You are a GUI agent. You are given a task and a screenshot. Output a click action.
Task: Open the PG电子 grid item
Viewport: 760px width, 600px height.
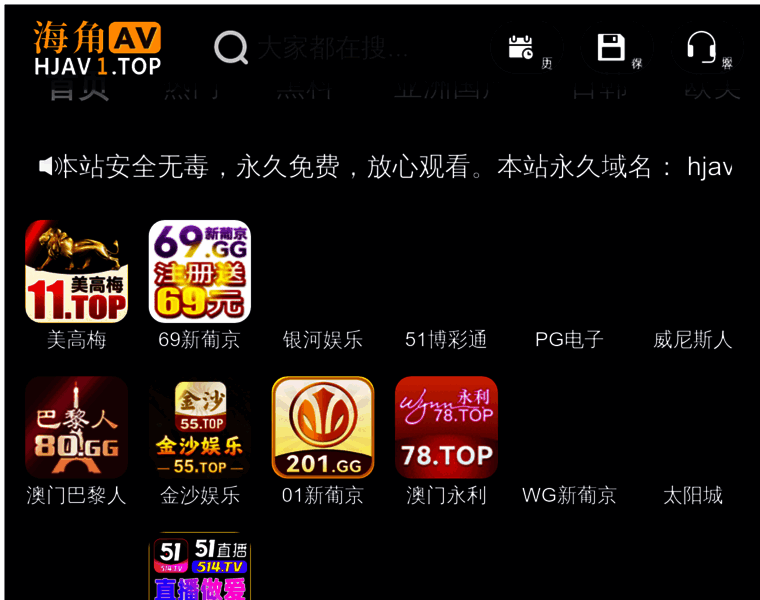coord(569,339)
